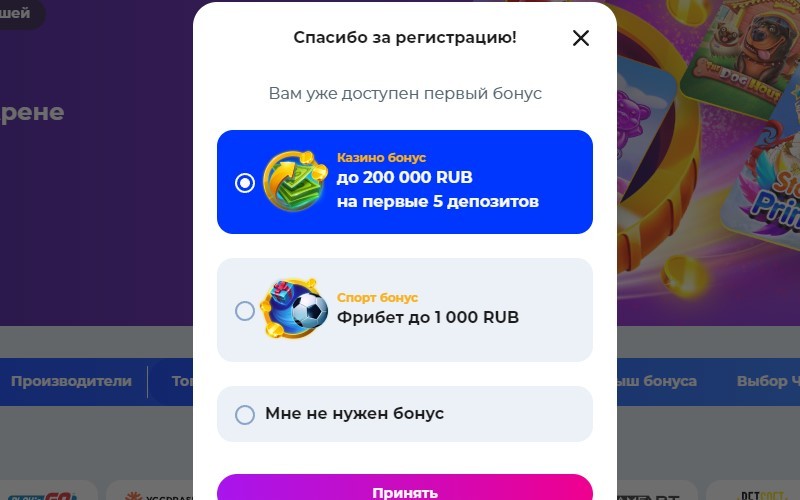
Task: Tap the Принять button
Action: (x=404, y=490)
